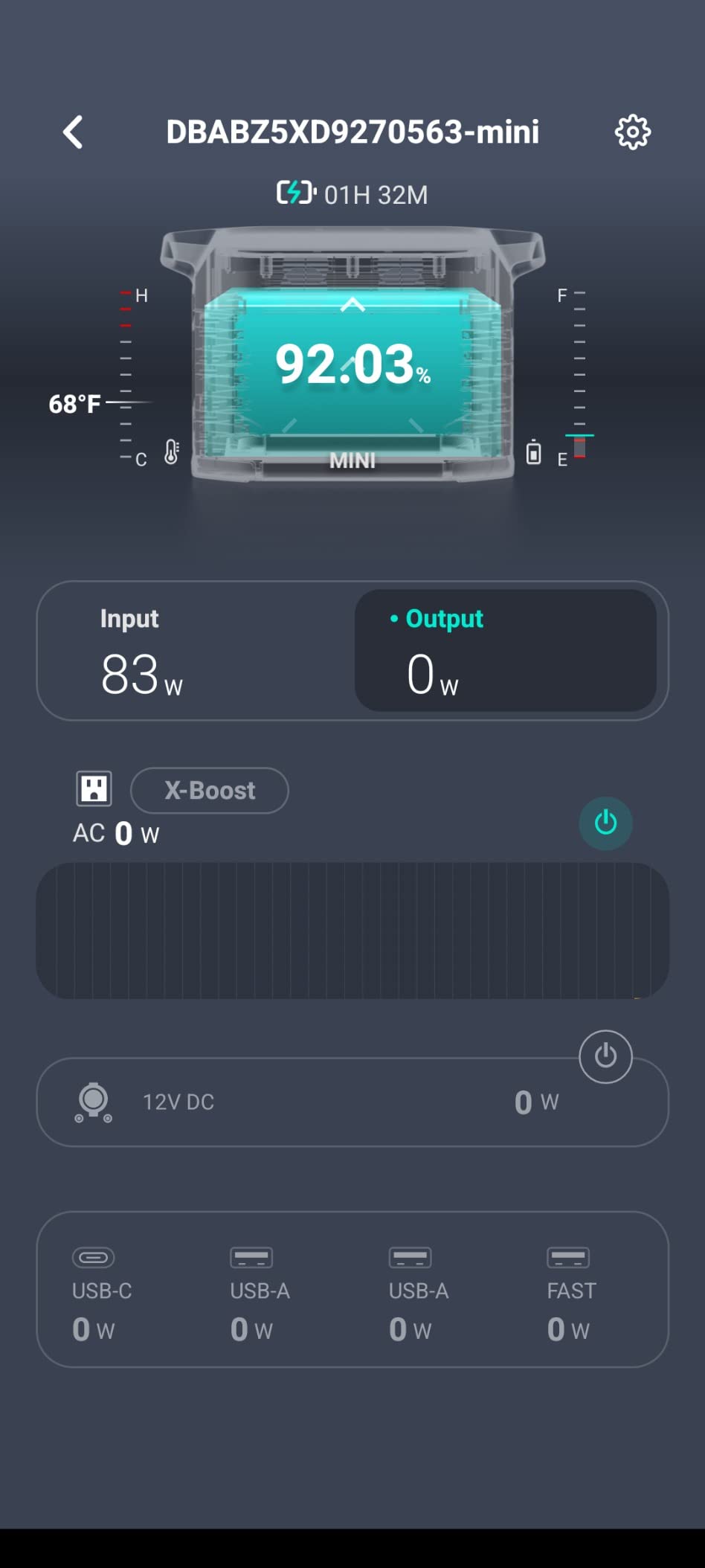This screenshot has width=705, height=1568.
Task: Toggle the AC output power button
Action: point(605,823)
